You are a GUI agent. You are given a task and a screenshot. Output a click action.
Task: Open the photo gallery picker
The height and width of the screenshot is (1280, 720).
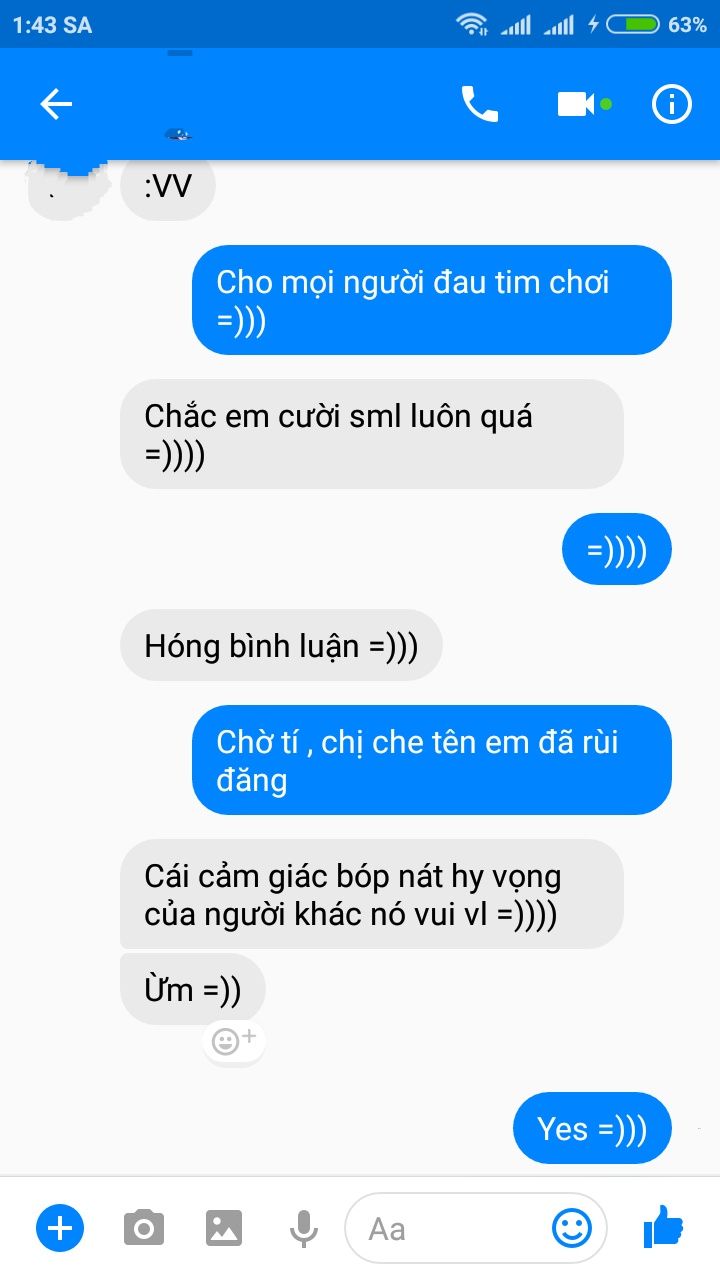[224, 1227]
